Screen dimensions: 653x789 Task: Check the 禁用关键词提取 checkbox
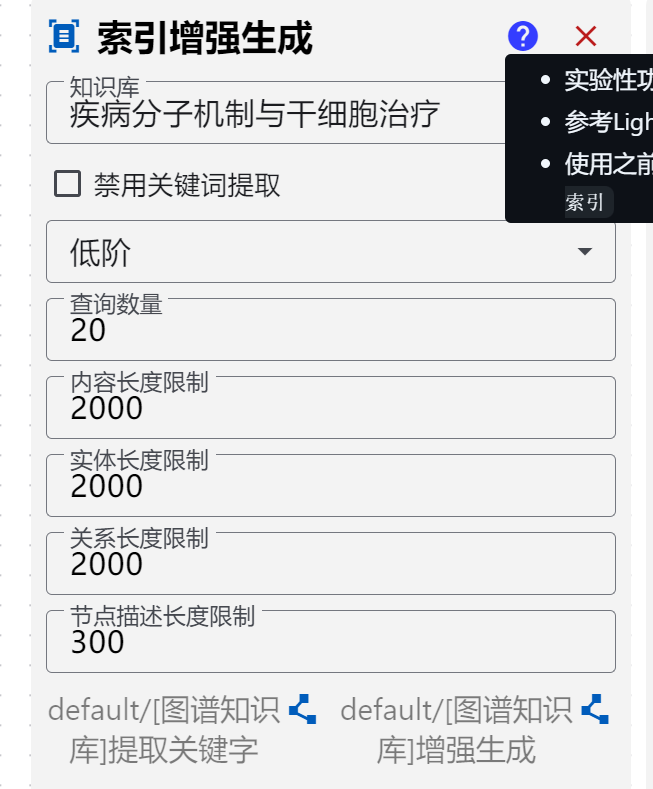(x=68, y=184)
